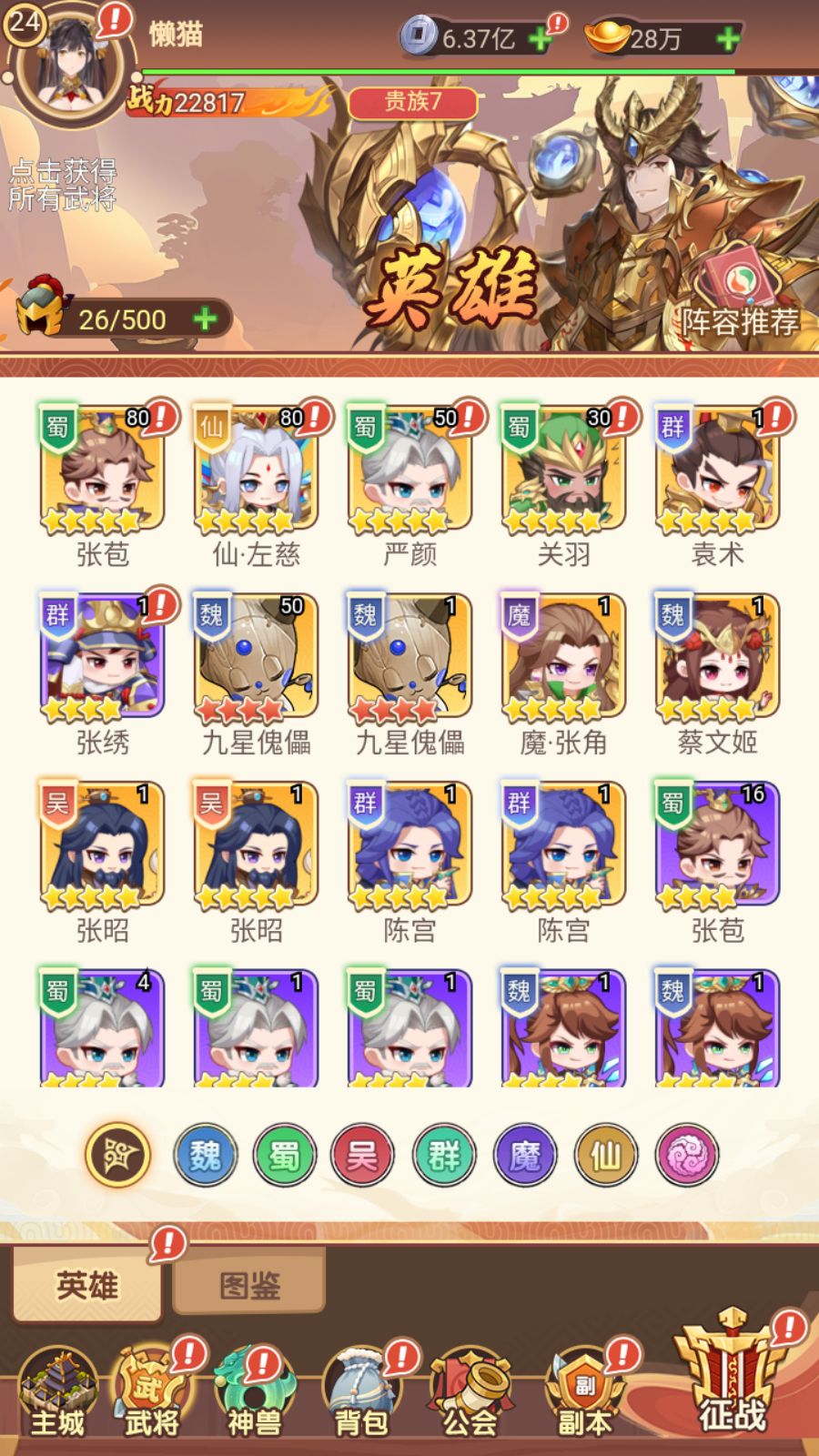The width and height of the screenshot is (819, 1456).
Task: Expand hero capacity with plus button
Action: click(206, 318)
